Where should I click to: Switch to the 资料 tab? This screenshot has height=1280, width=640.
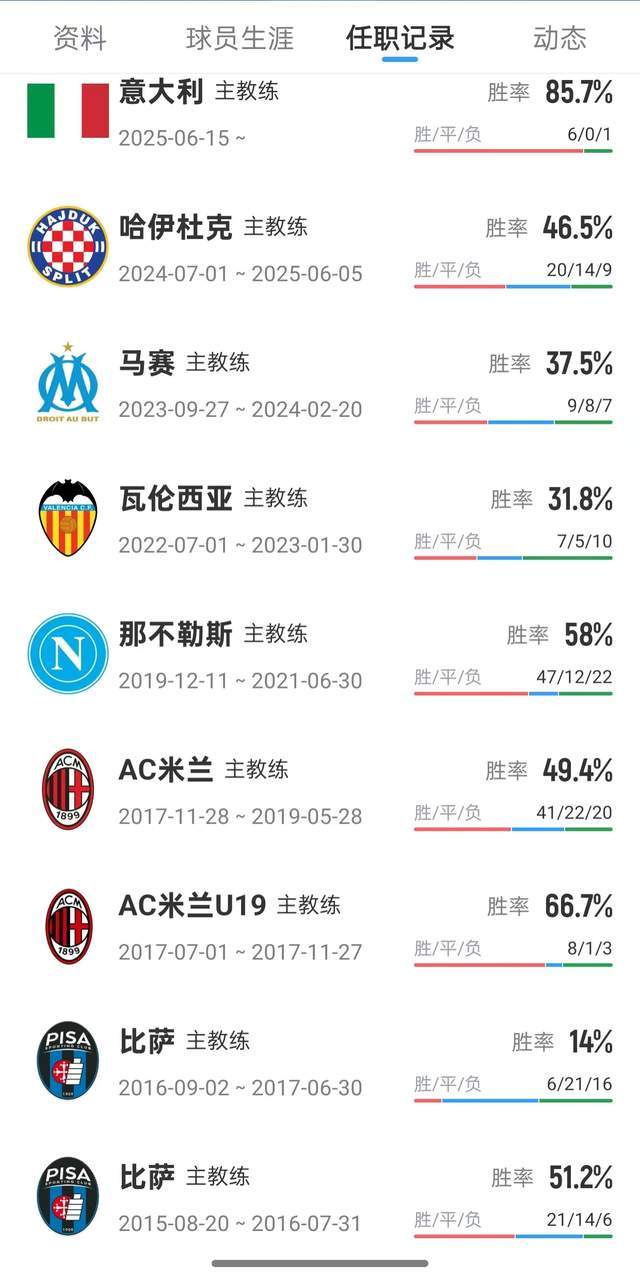point(80,39)
